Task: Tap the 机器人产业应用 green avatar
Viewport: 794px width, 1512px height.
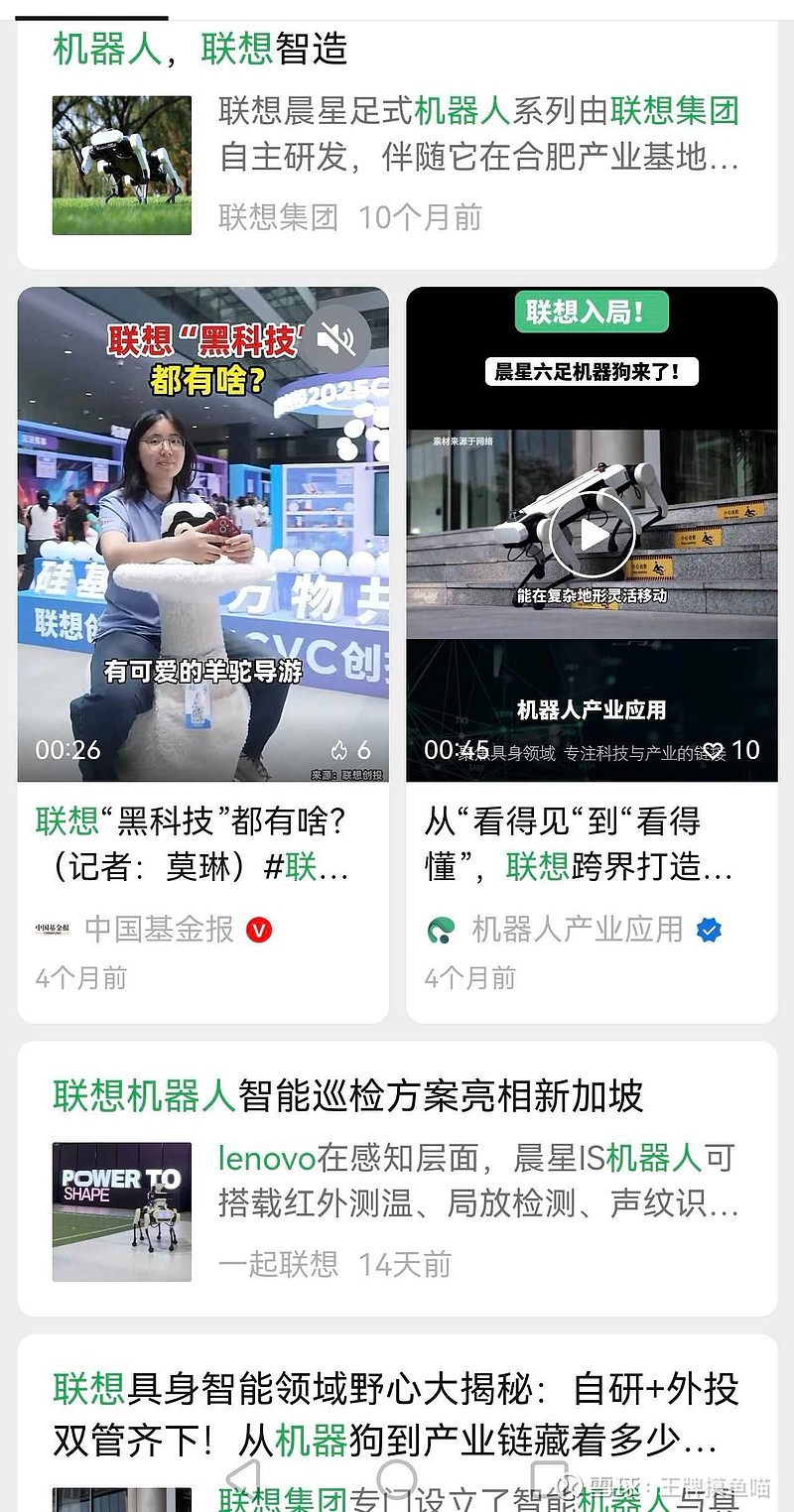Action: 438,929
